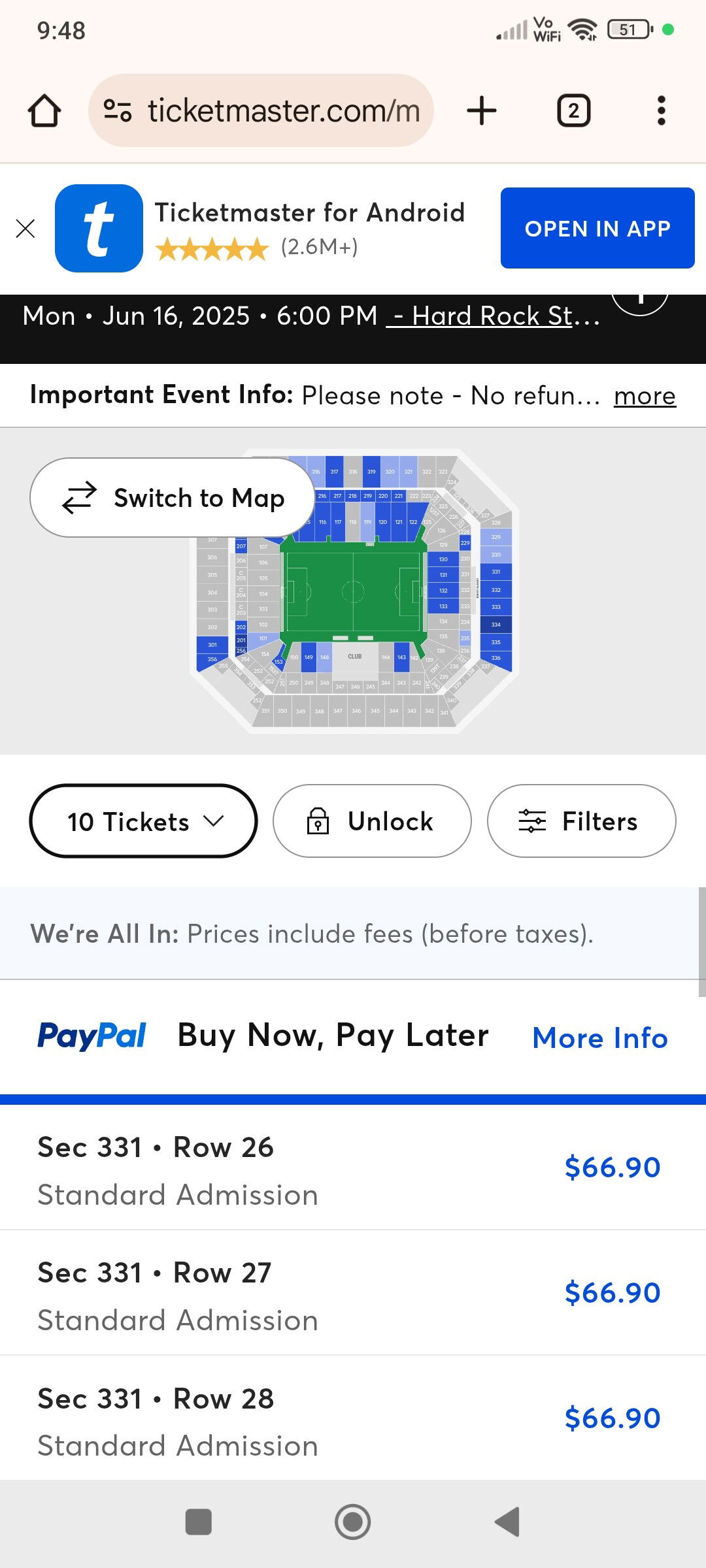The width and height of the screenshot is (706, 1568).
Task: Tap the ticketmaster.com address bar
Action: tap(261, 110)
